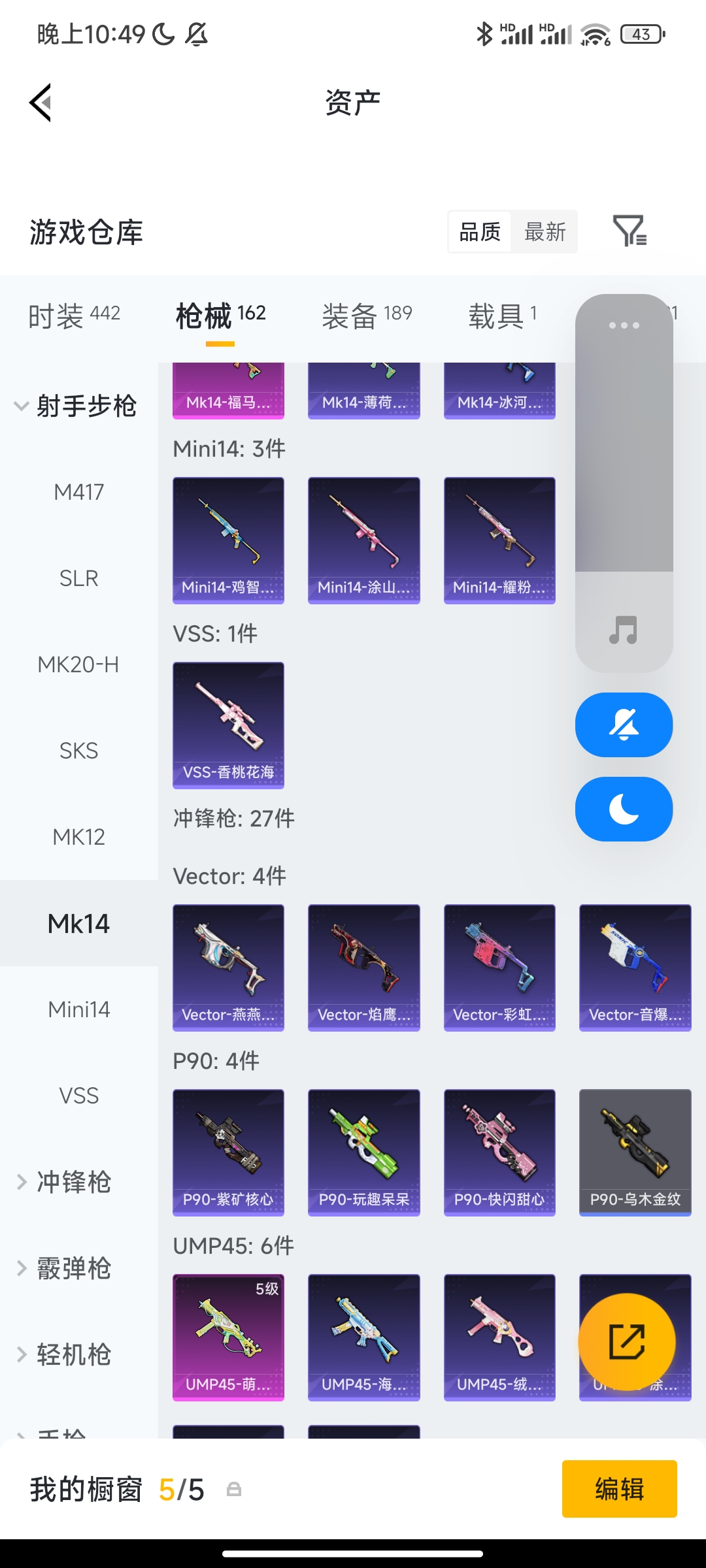This screenshot has height=1568, width=706.
Task: Open the filter icon beside 最新
Action: (630, 231)
